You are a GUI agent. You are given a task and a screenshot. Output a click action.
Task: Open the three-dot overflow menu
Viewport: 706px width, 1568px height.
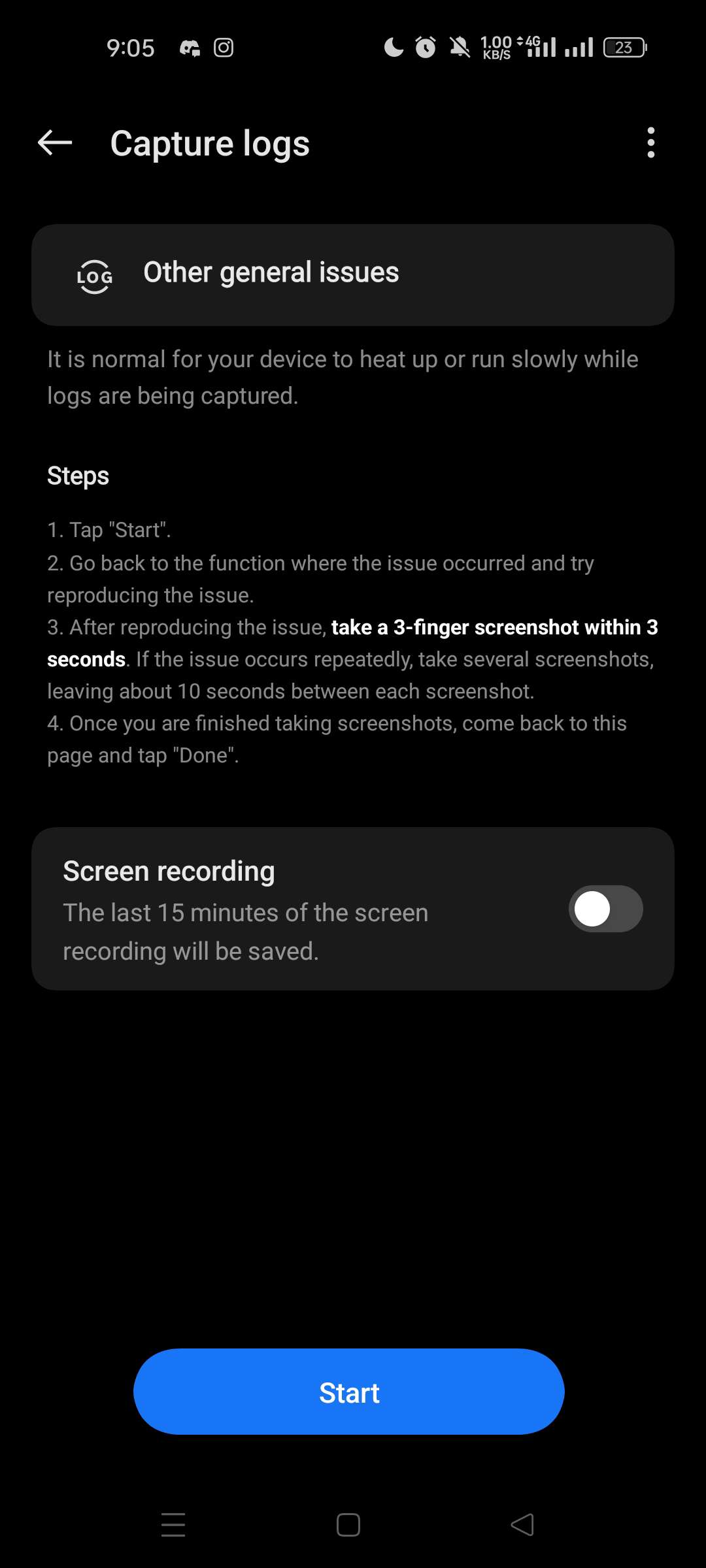[x=650, y=142]
